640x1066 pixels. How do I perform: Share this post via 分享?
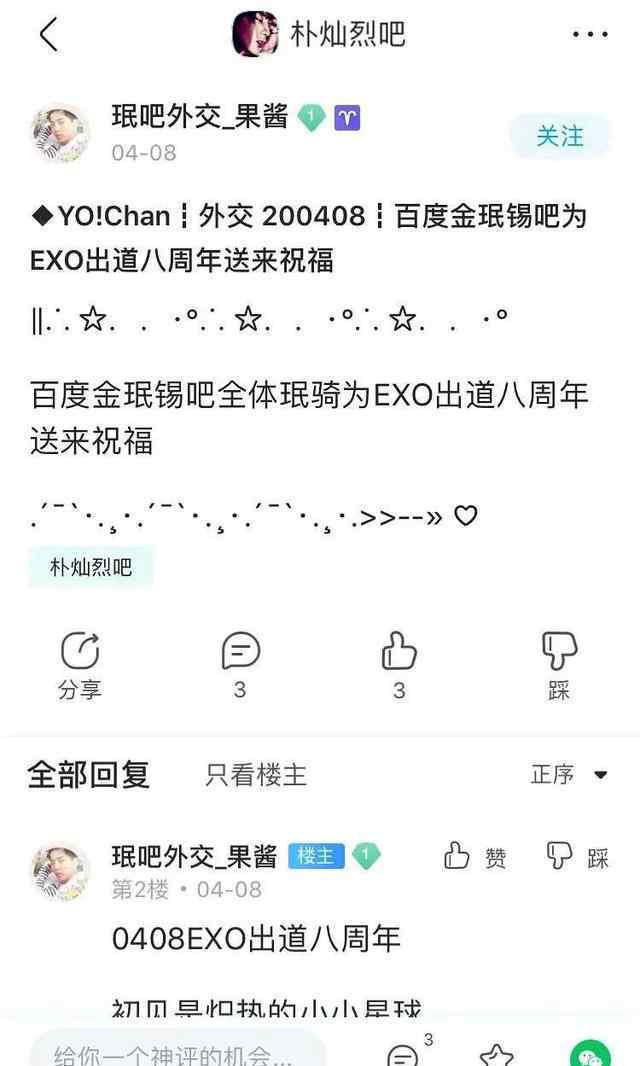point(80,665)
